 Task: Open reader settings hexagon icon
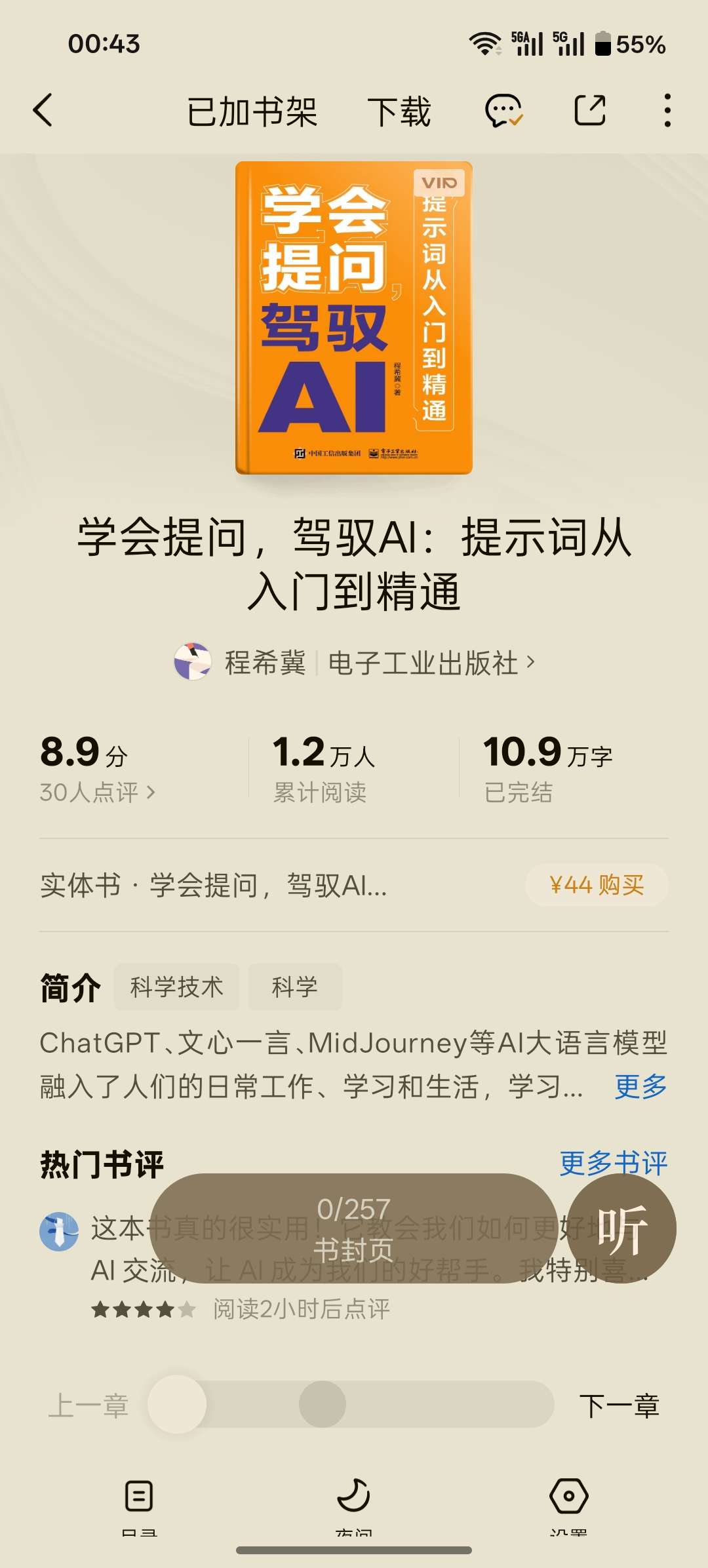pos(568,1498)
